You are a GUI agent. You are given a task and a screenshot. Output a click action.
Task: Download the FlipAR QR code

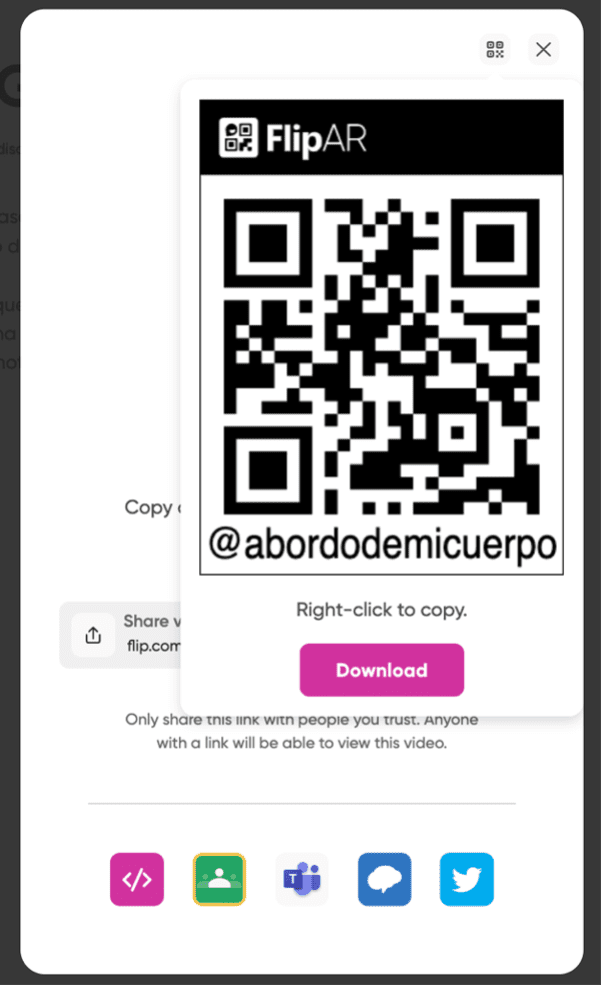(x=381, y=670)
